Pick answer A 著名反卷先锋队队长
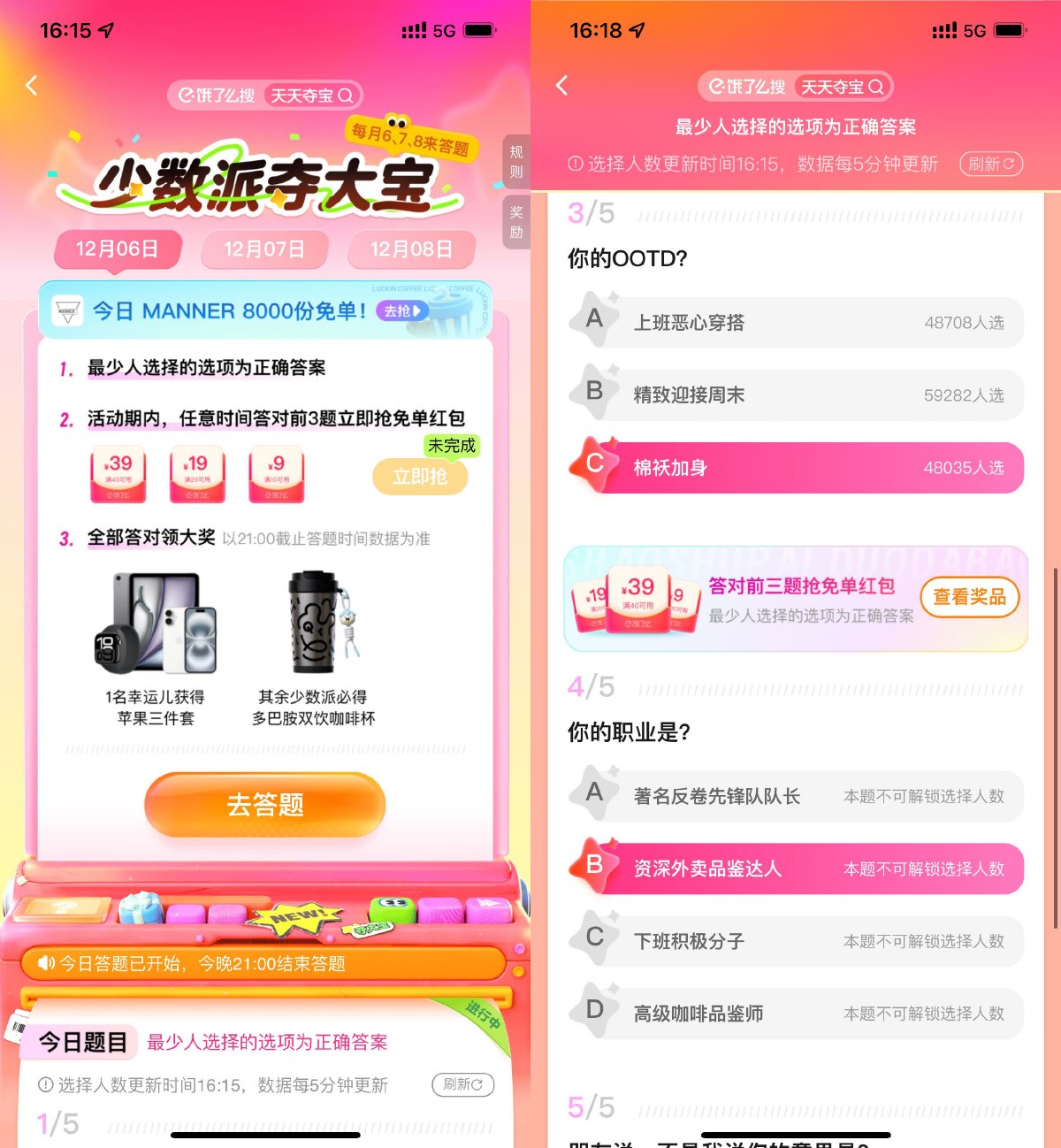Image resolution: width=1061 pixels, height=1148 pixels. pos(796,796)
